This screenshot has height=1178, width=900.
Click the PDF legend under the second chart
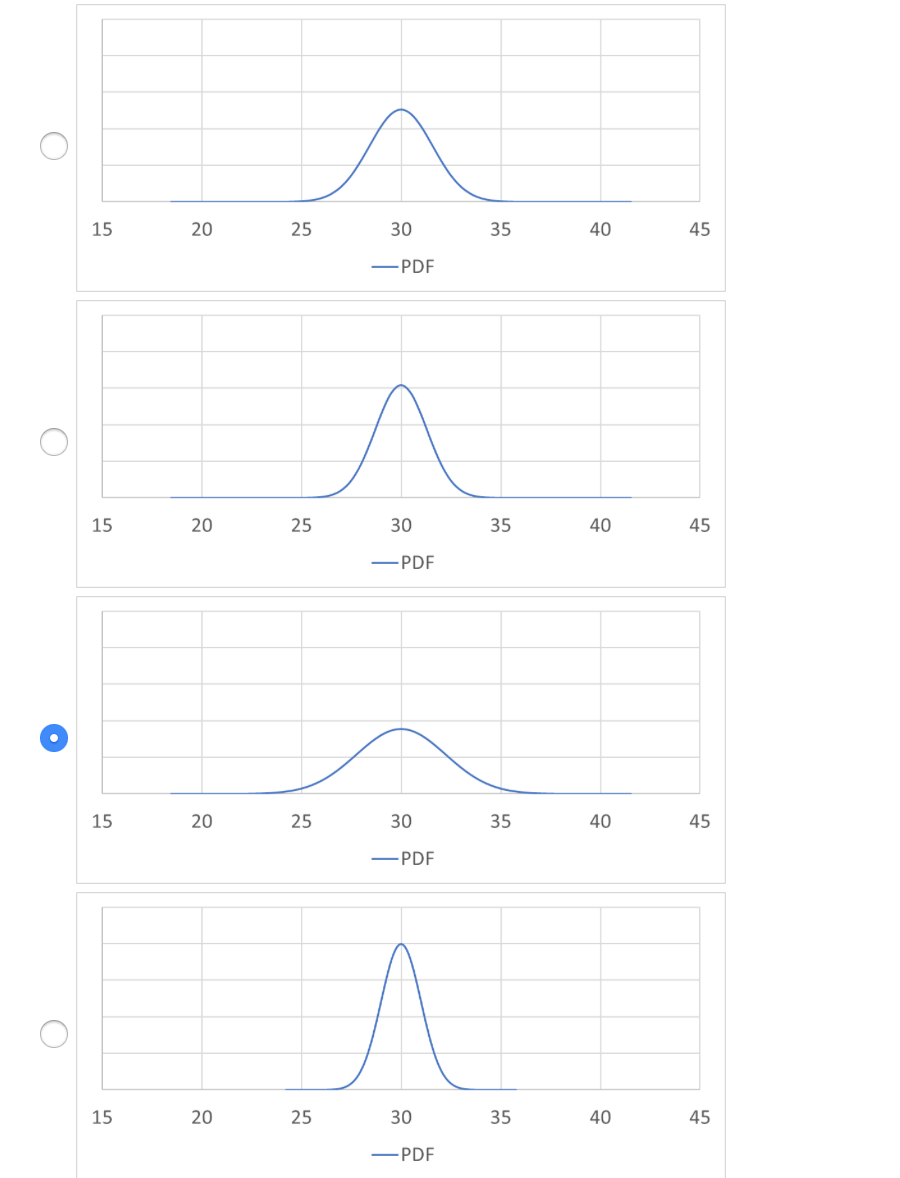(x=403, y=562)
